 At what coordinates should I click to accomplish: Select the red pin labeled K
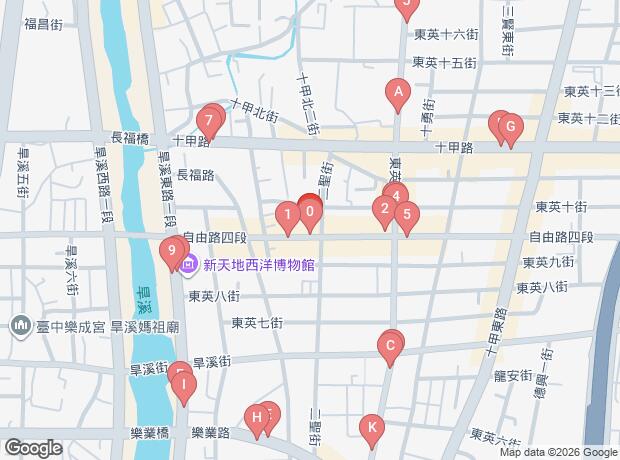(371, 428)
